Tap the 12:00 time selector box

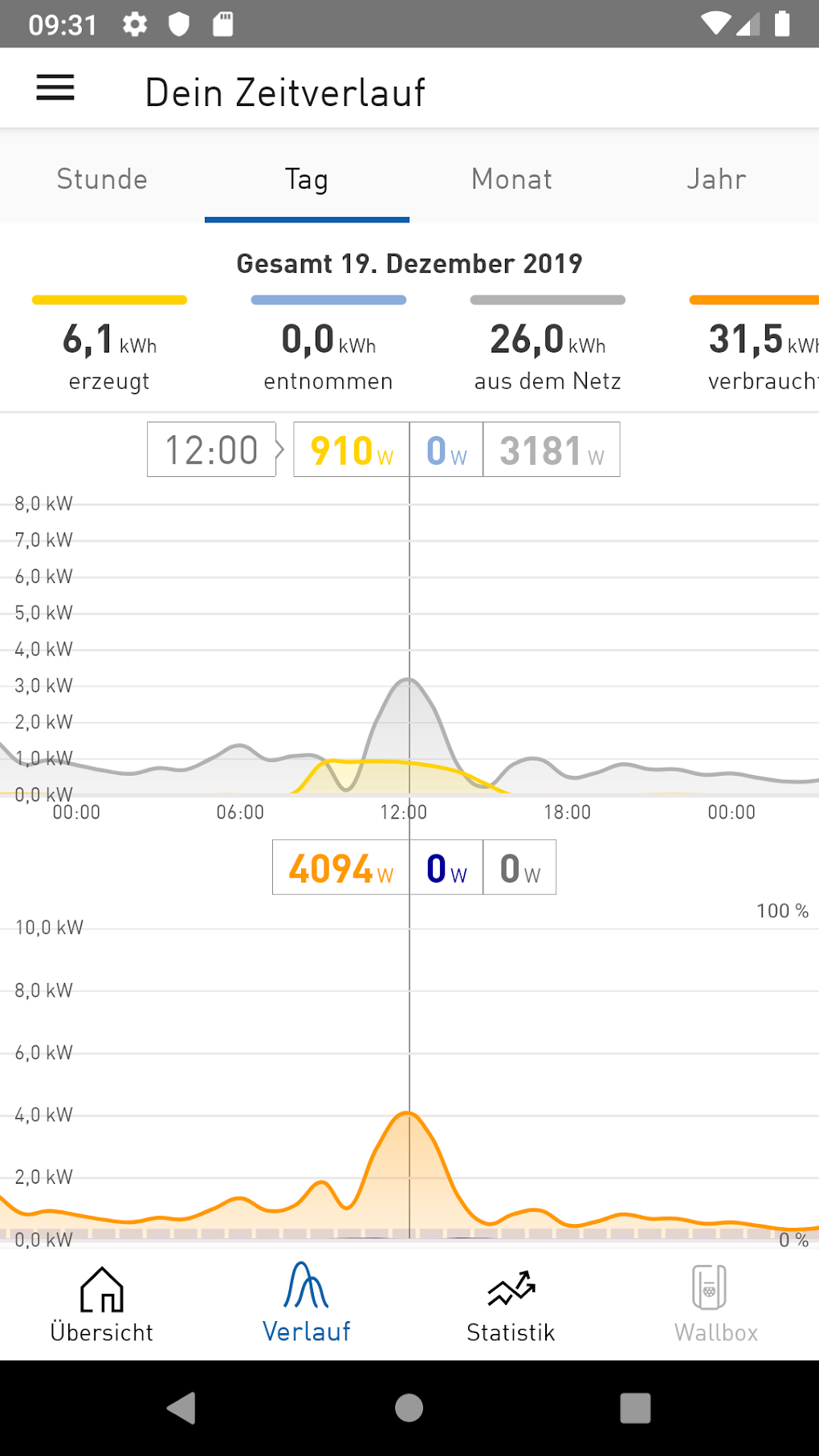[x=212, y=450]
